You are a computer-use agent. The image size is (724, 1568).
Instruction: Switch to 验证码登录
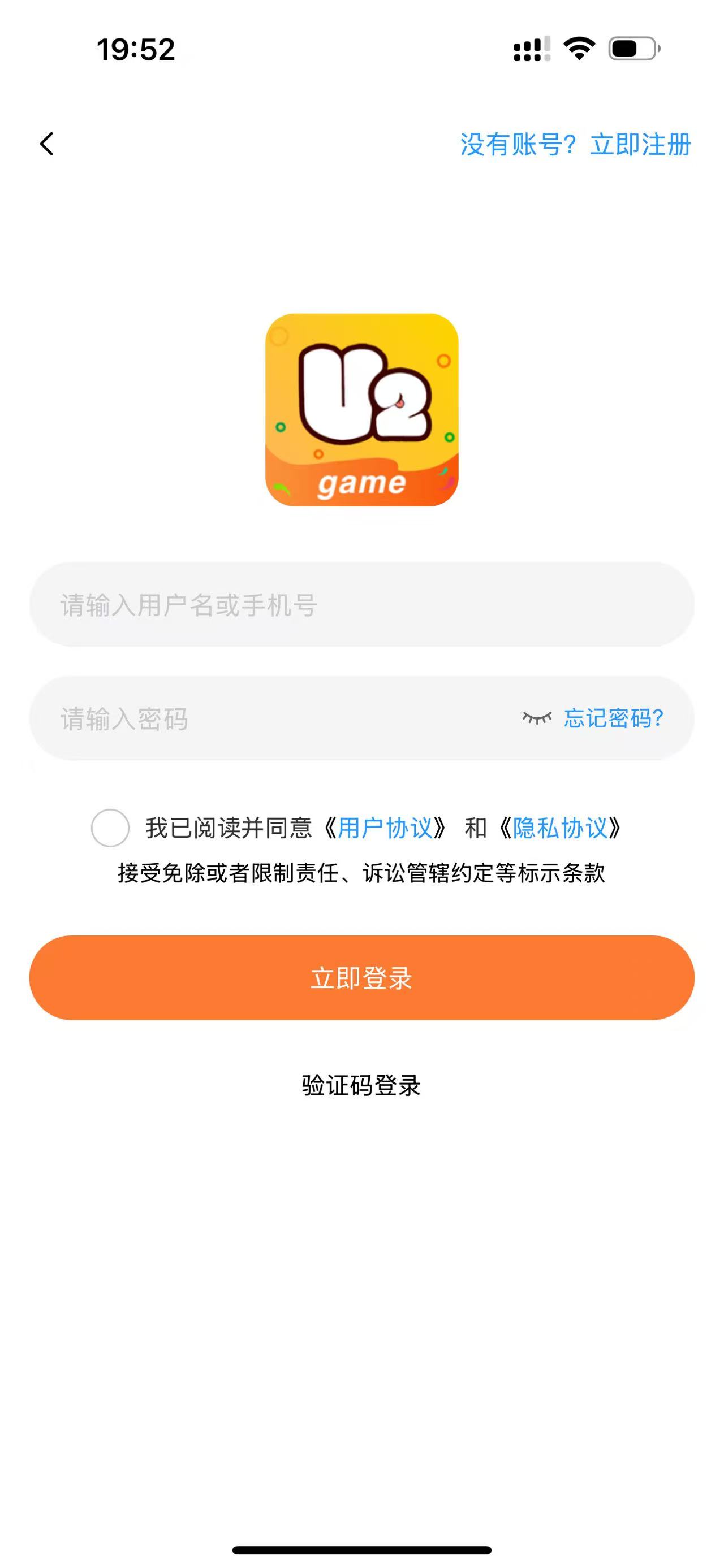[361, 1085]
